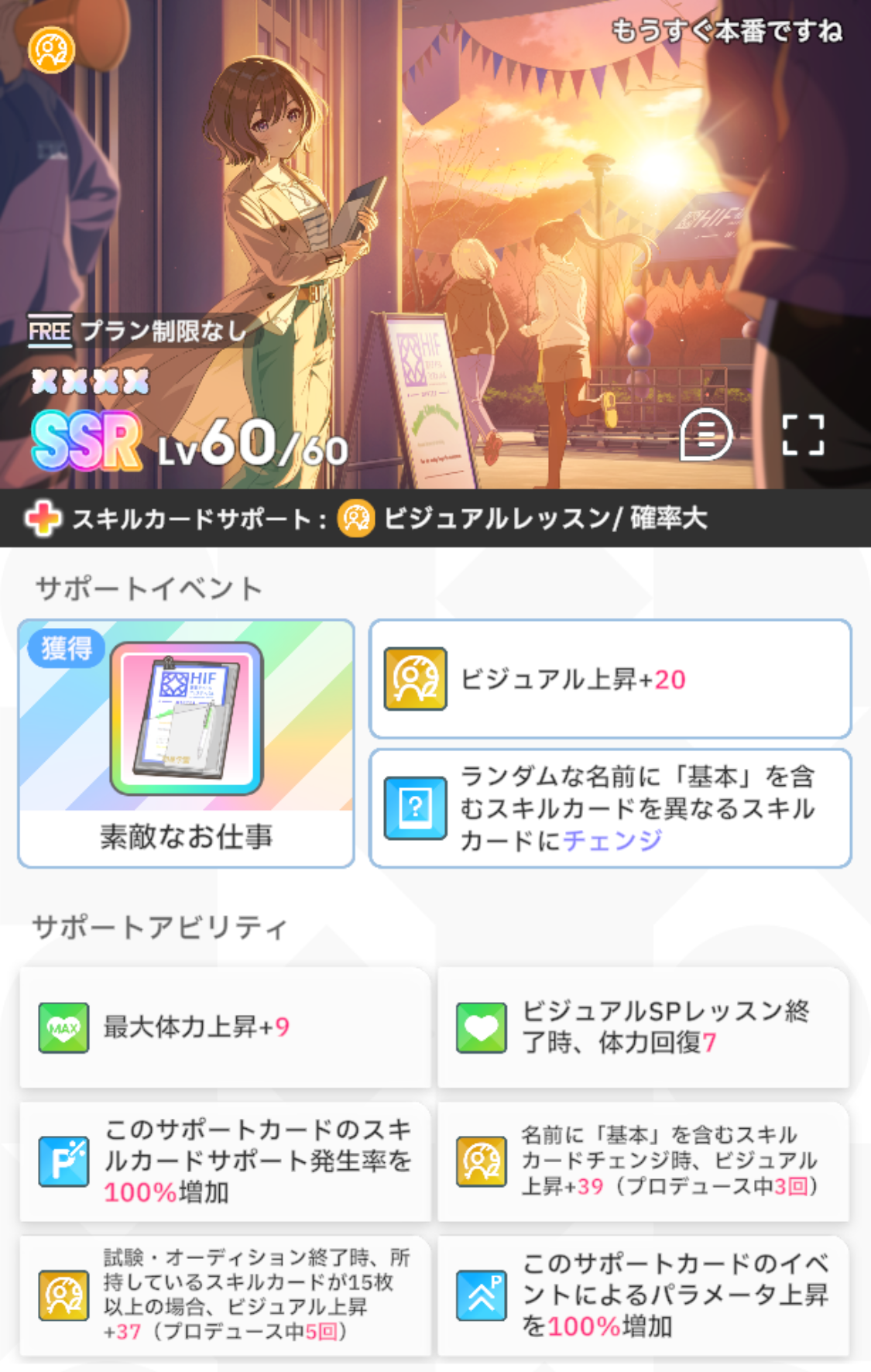Open the card dialogue speech-bubble icon

point(705,435)
